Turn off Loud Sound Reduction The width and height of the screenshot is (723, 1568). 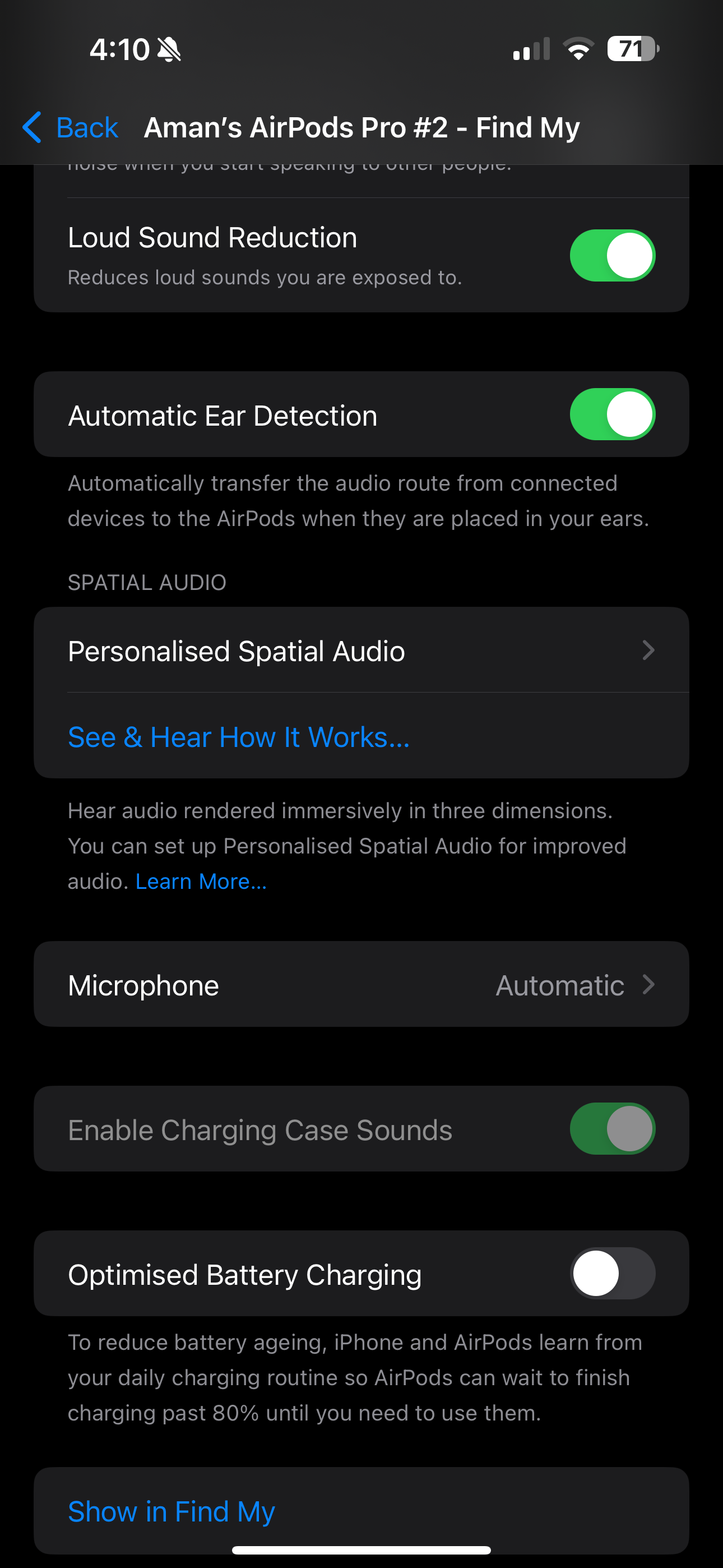click(611, 256)
